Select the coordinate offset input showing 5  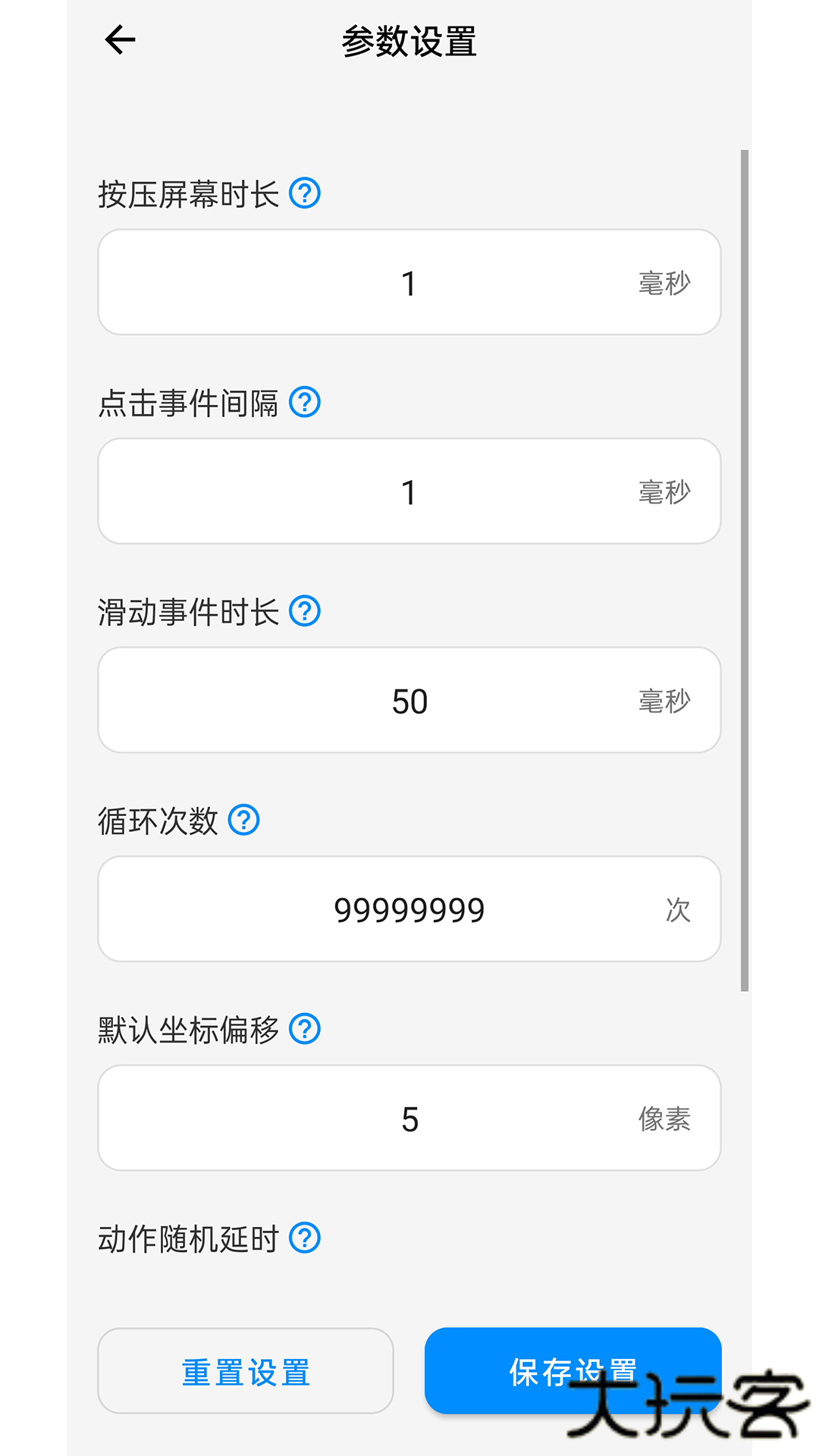pos(409,1118)
